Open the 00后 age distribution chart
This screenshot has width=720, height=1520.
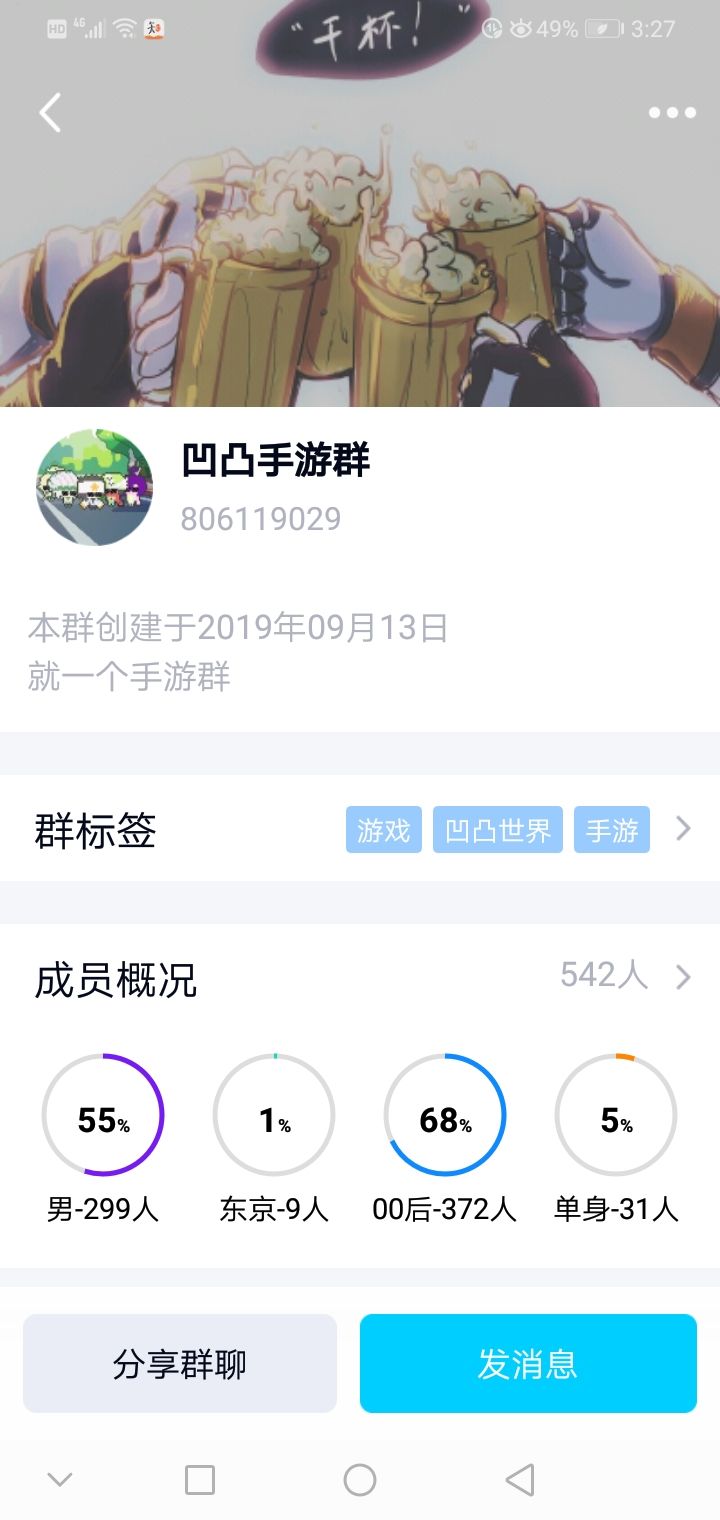pyautogui.click(x=444, y=1113)
